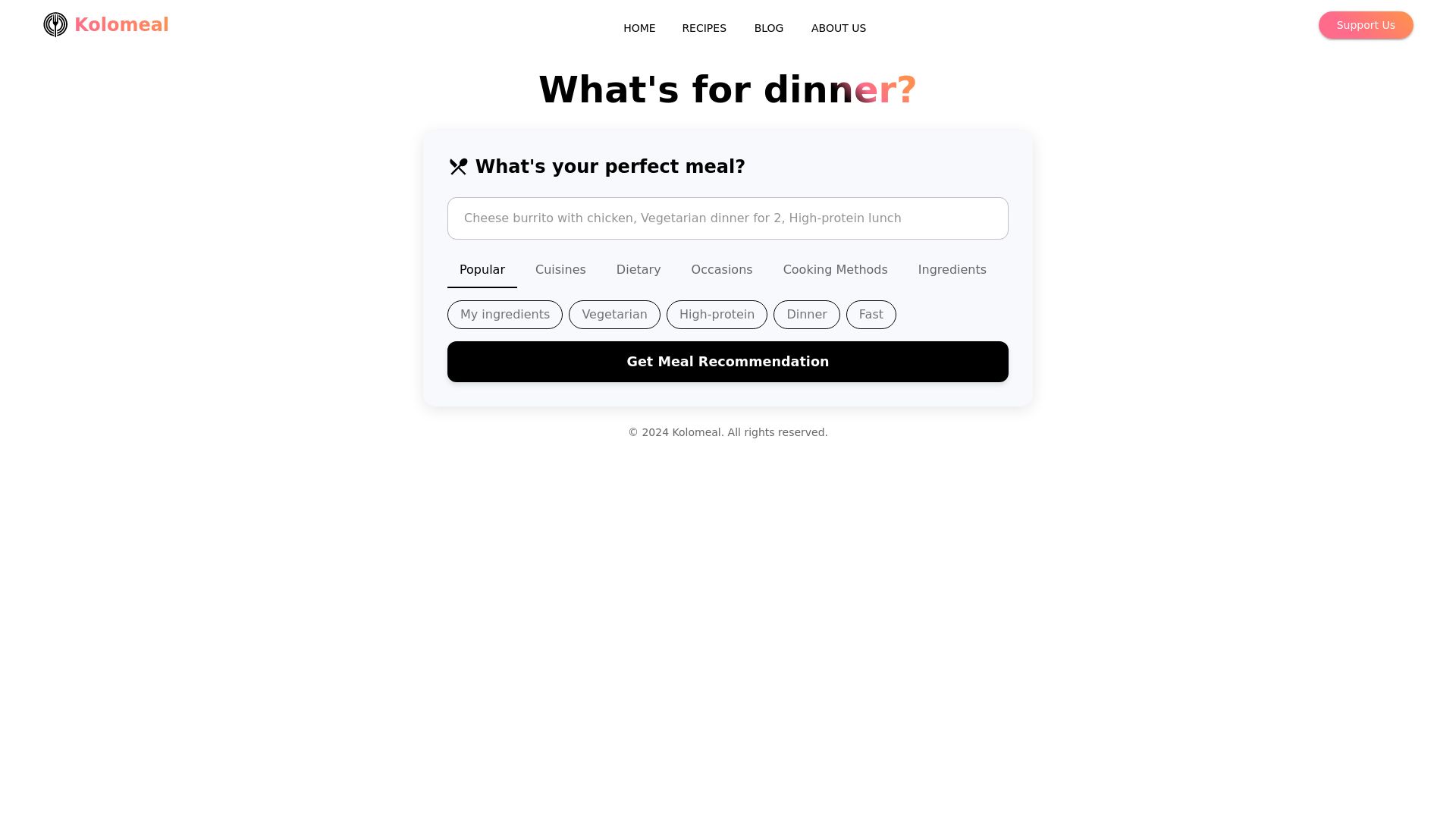Image resolution: width=1456 pixels, height=819 pixels.
Task: View the Ingredients tab
Action: [x=952, y=270]
